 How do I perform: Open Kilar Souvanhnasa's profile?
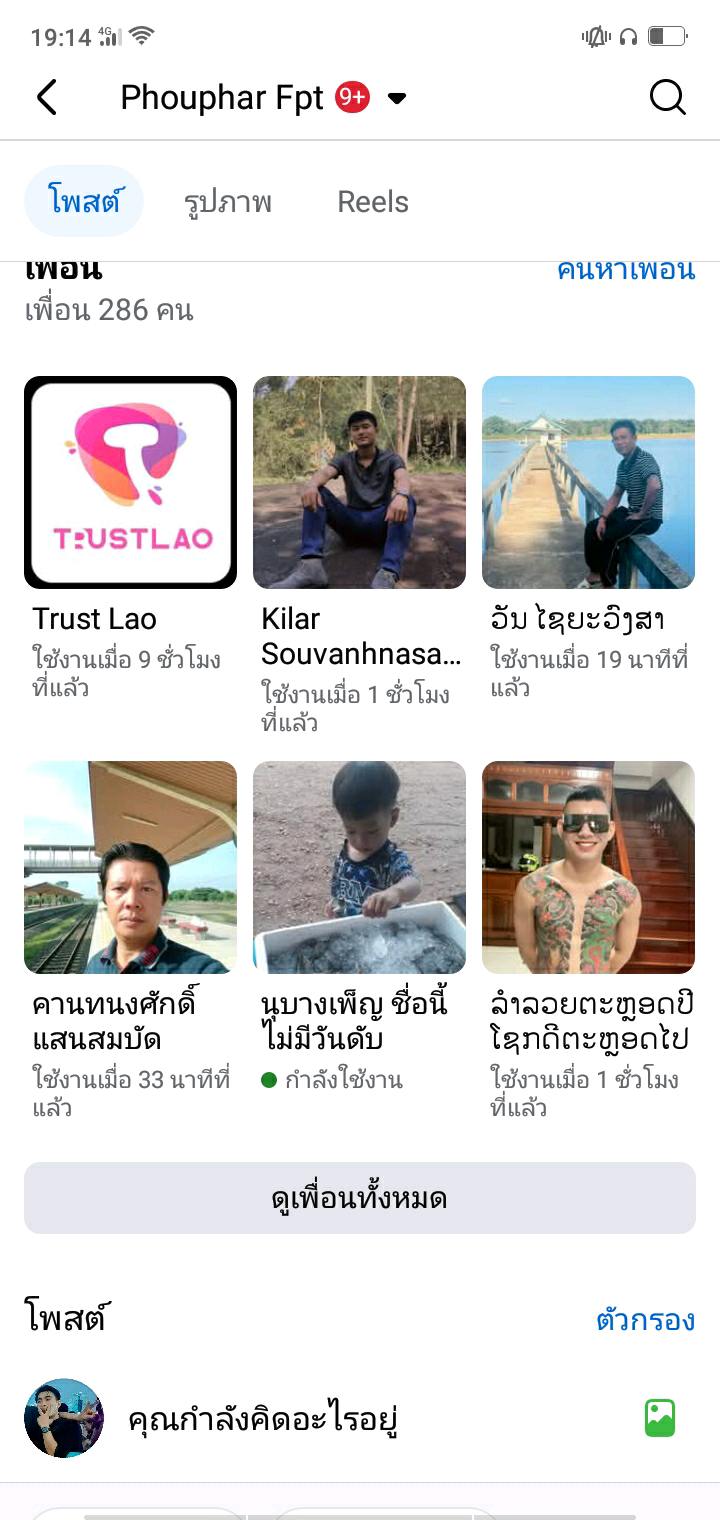359,482
